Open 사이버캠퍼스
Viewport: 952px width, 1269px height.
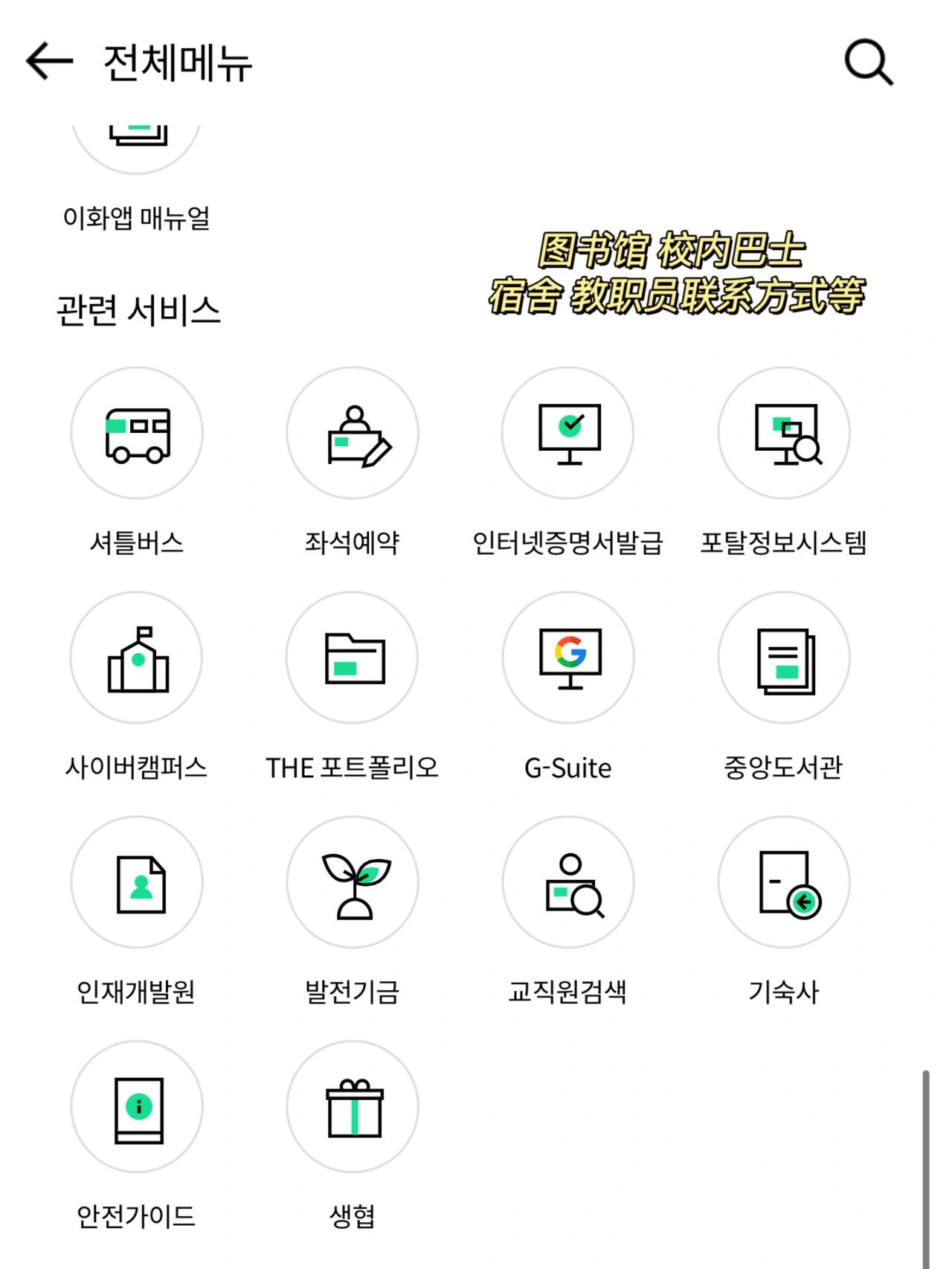tap(137, 658)
